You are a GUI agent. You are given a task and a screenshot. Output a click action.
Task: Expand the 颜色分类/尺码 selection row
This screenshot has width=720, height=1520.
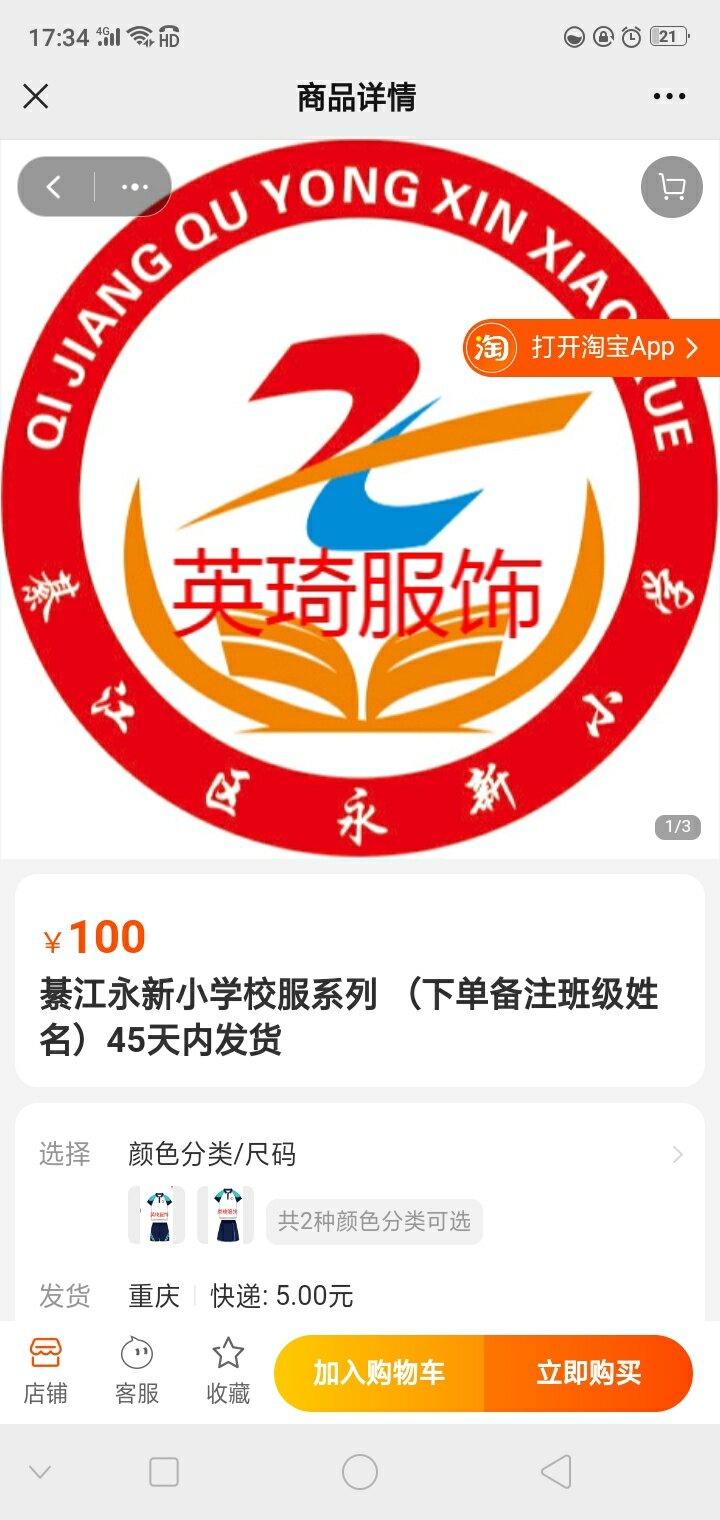pos(677,1155)
